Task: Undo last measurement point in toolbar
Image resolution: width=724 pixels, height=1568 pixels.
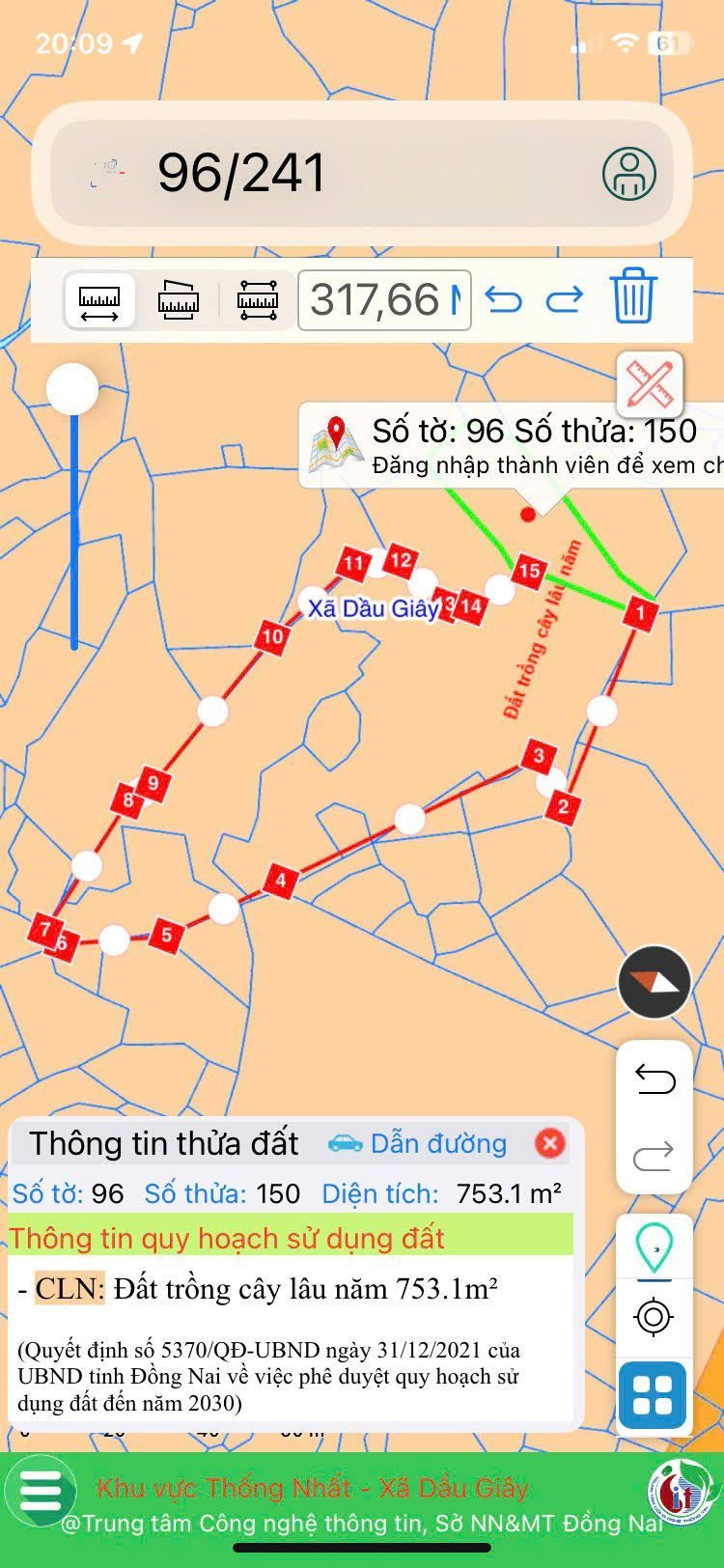Action: point(503,300)
